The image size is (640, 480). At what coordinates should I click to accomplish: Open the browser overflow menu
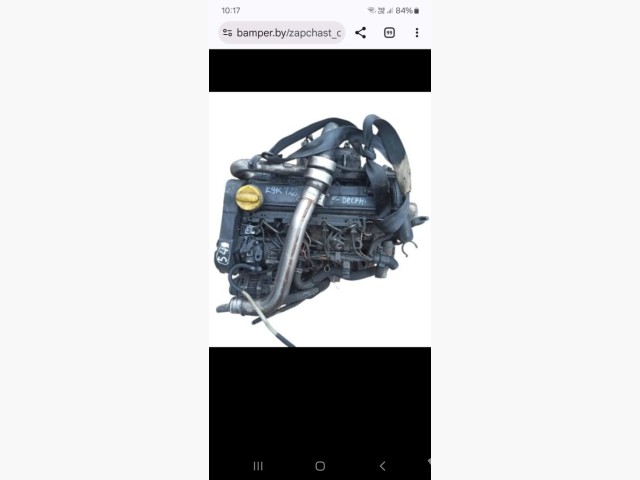pos(417,33)
